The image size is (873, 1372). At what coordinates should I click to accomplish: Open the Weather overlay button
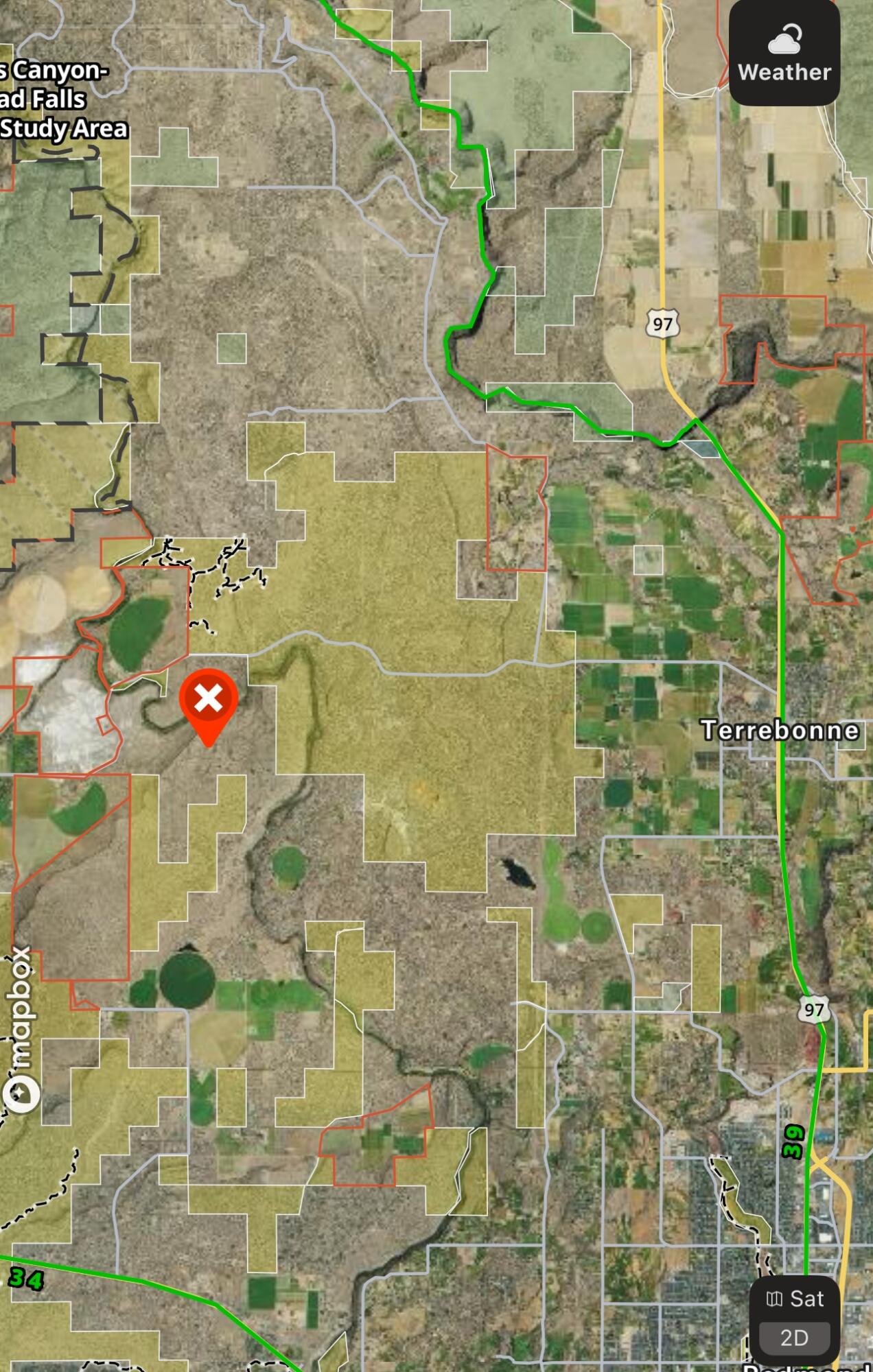(784, 53)
